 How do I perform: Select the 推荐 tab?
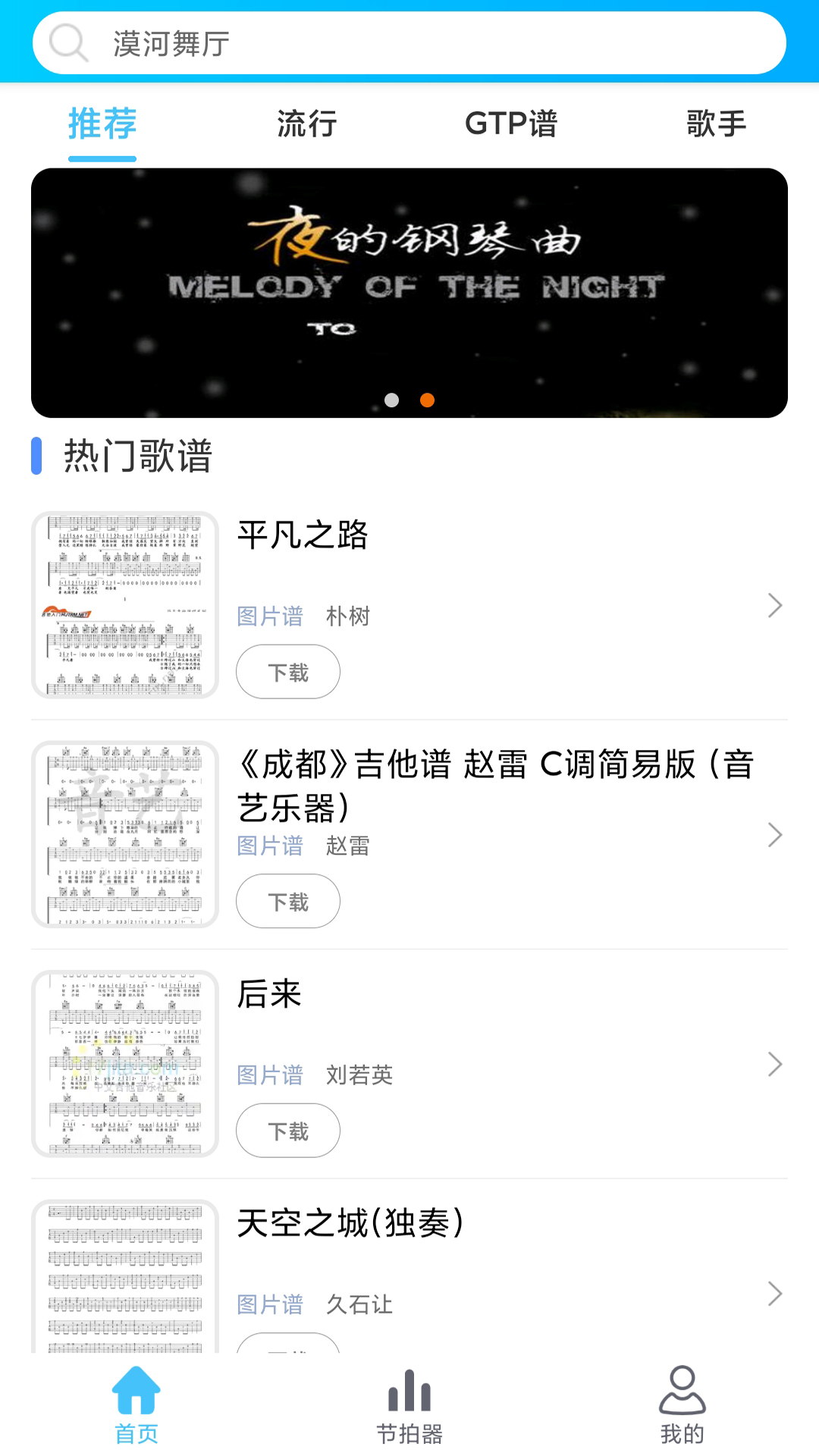point(102,124)
